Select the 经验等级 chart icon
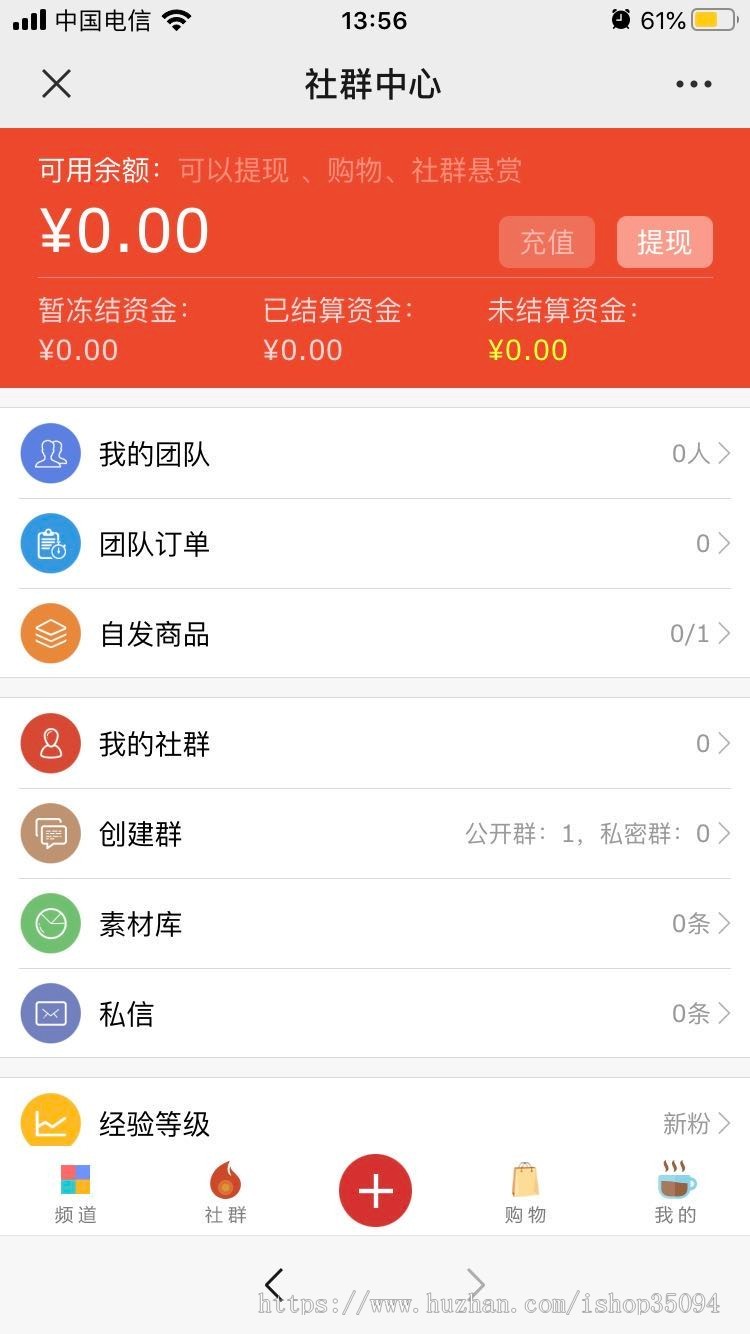 click(50, 1122)
